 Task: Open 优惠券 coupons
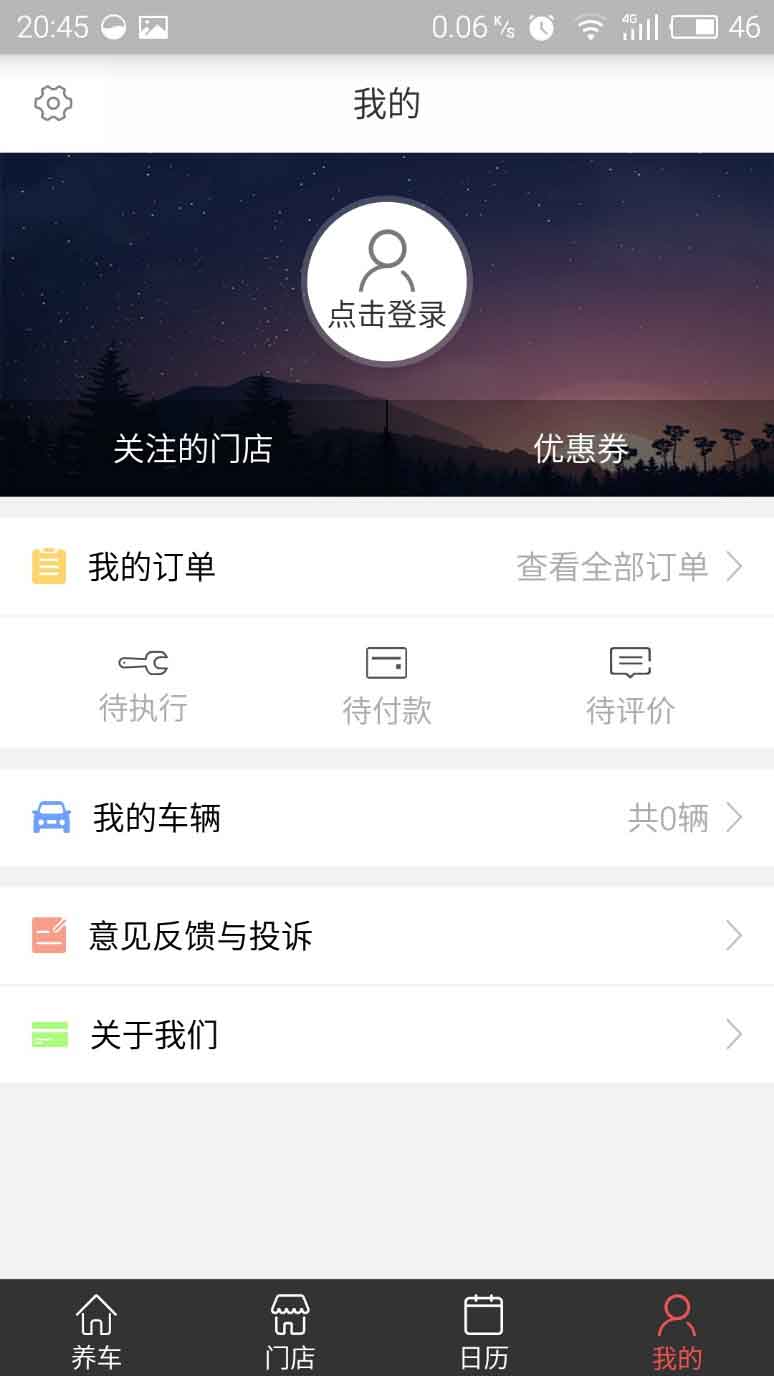pos(581,449)
